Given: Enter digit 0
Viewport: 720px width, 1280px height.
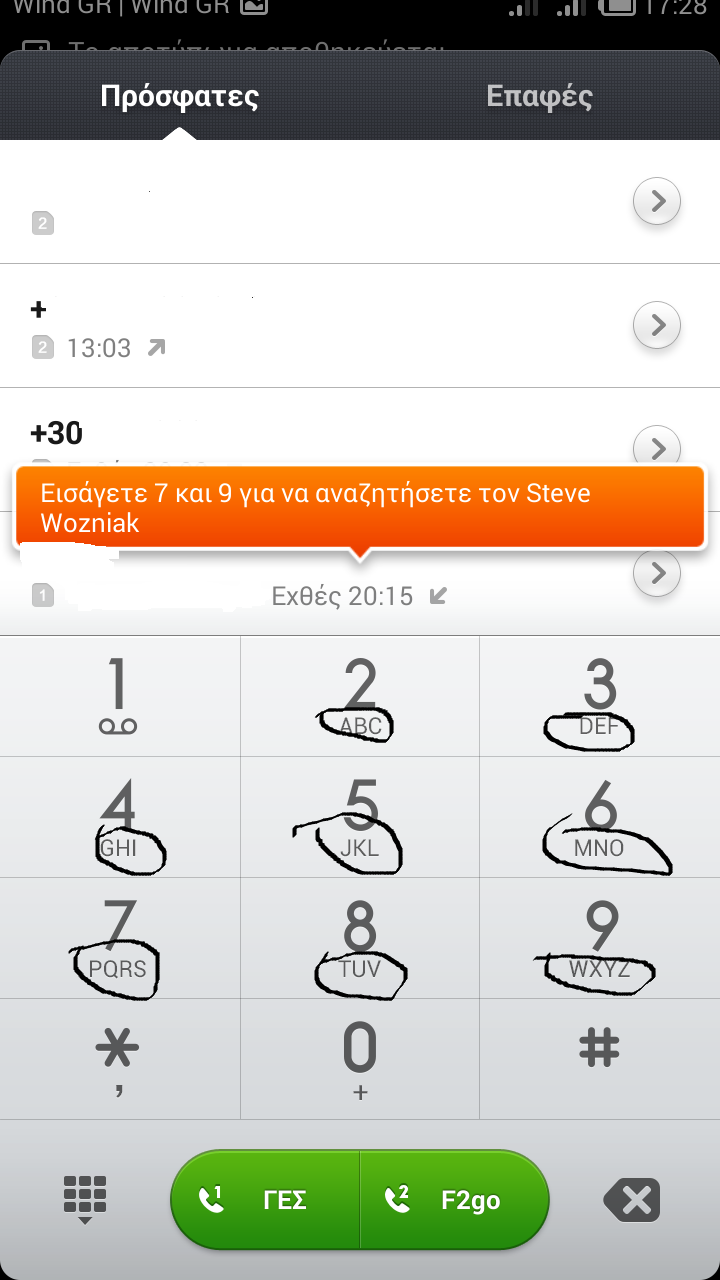Looking at the screenshot, I should [360, 1058].
